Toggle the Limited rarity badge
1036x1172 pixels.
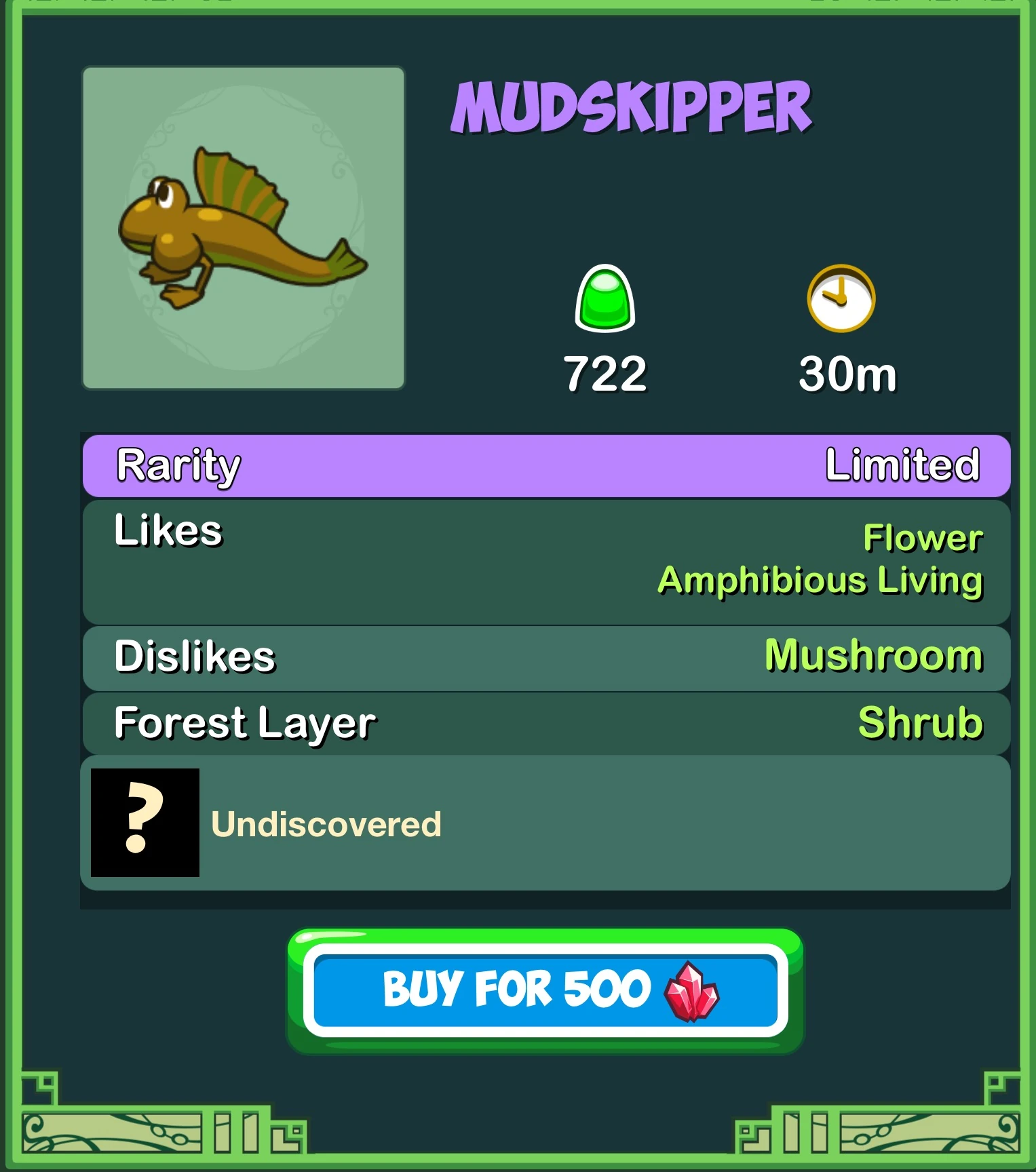[904, 465]
